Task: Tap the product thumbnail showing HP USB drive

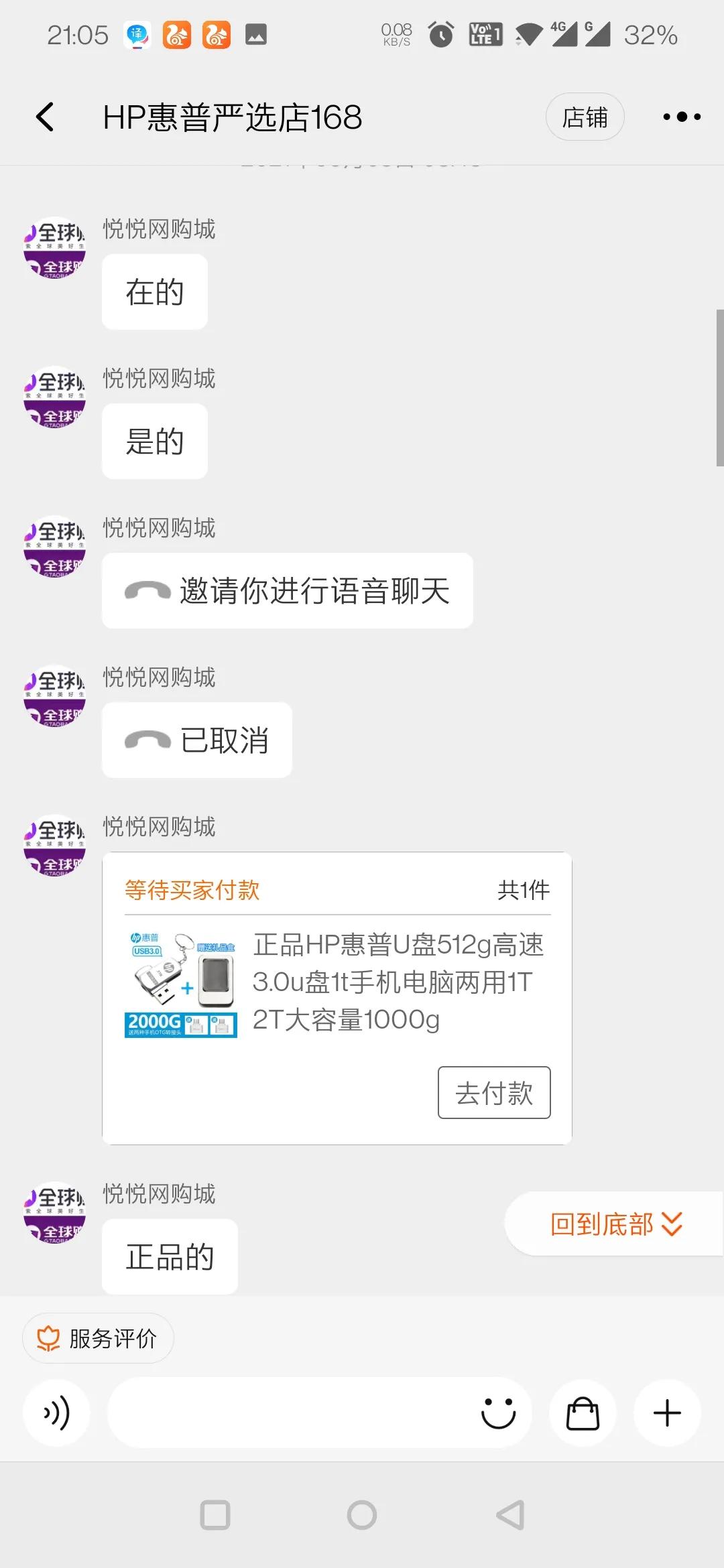Action: click(x=180, y=980)
